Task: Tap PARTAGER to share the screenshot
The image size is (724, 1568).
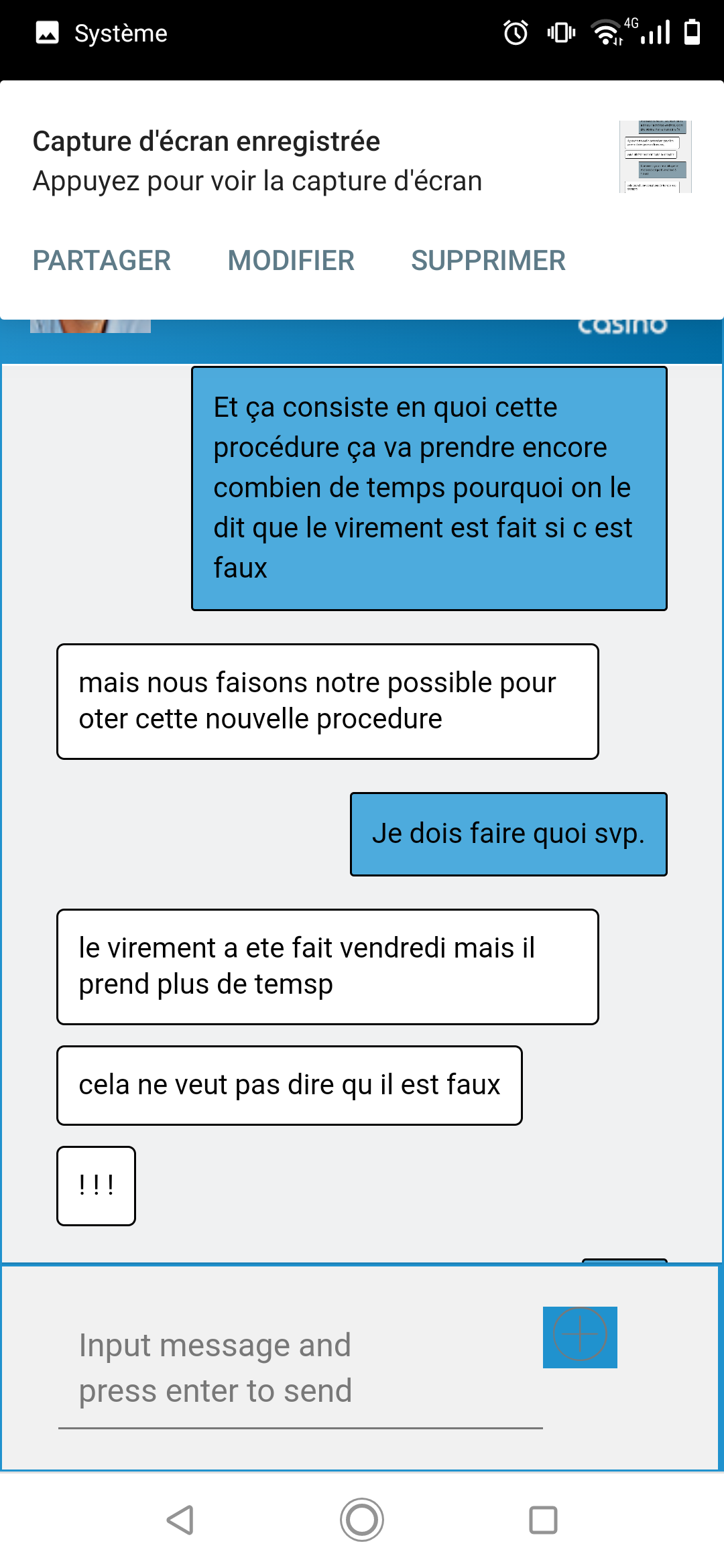Action: [102, 261]
